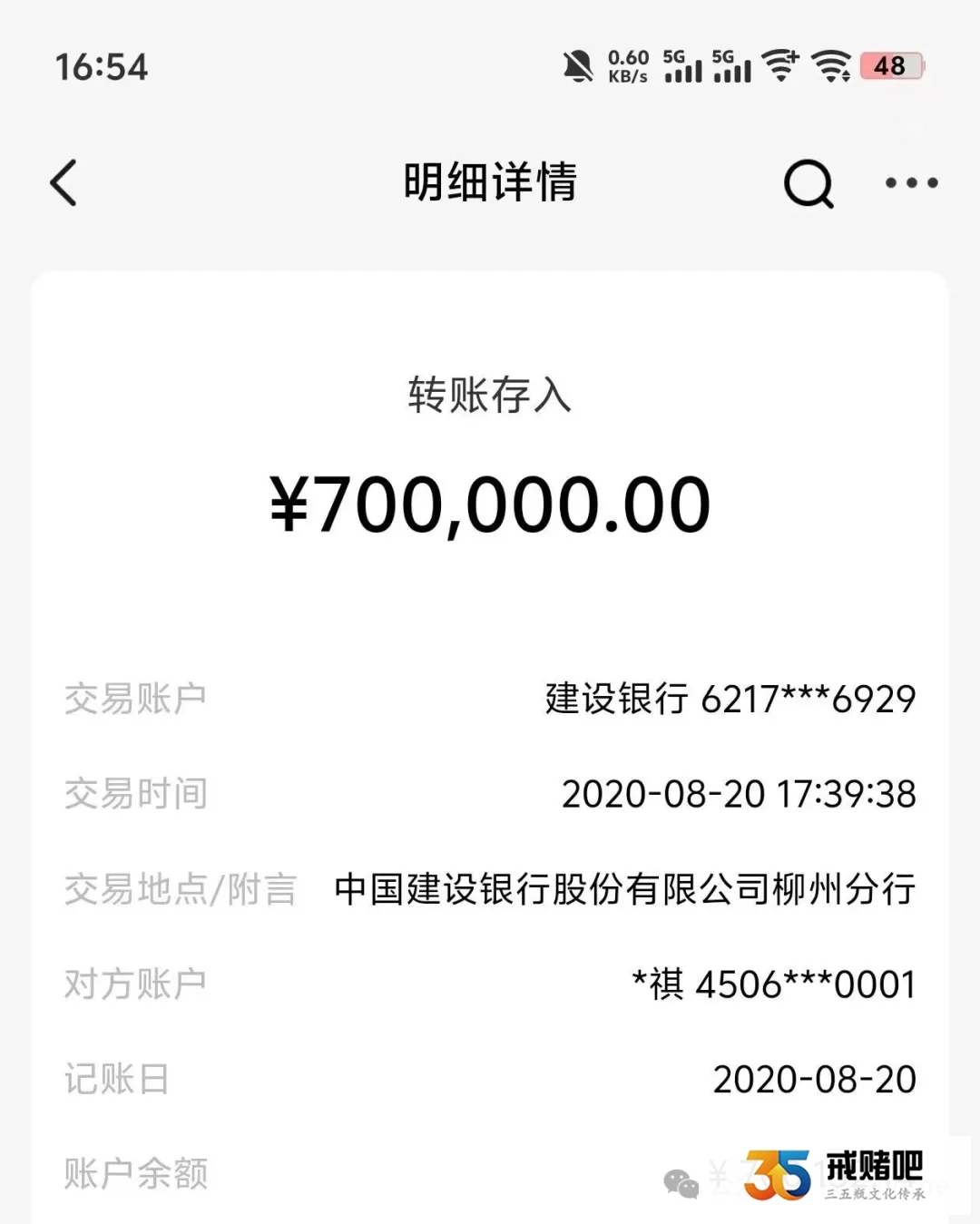Tap the back arrow to return
The height and width of the screenshot is (1224, 980).
click(62, 182)
